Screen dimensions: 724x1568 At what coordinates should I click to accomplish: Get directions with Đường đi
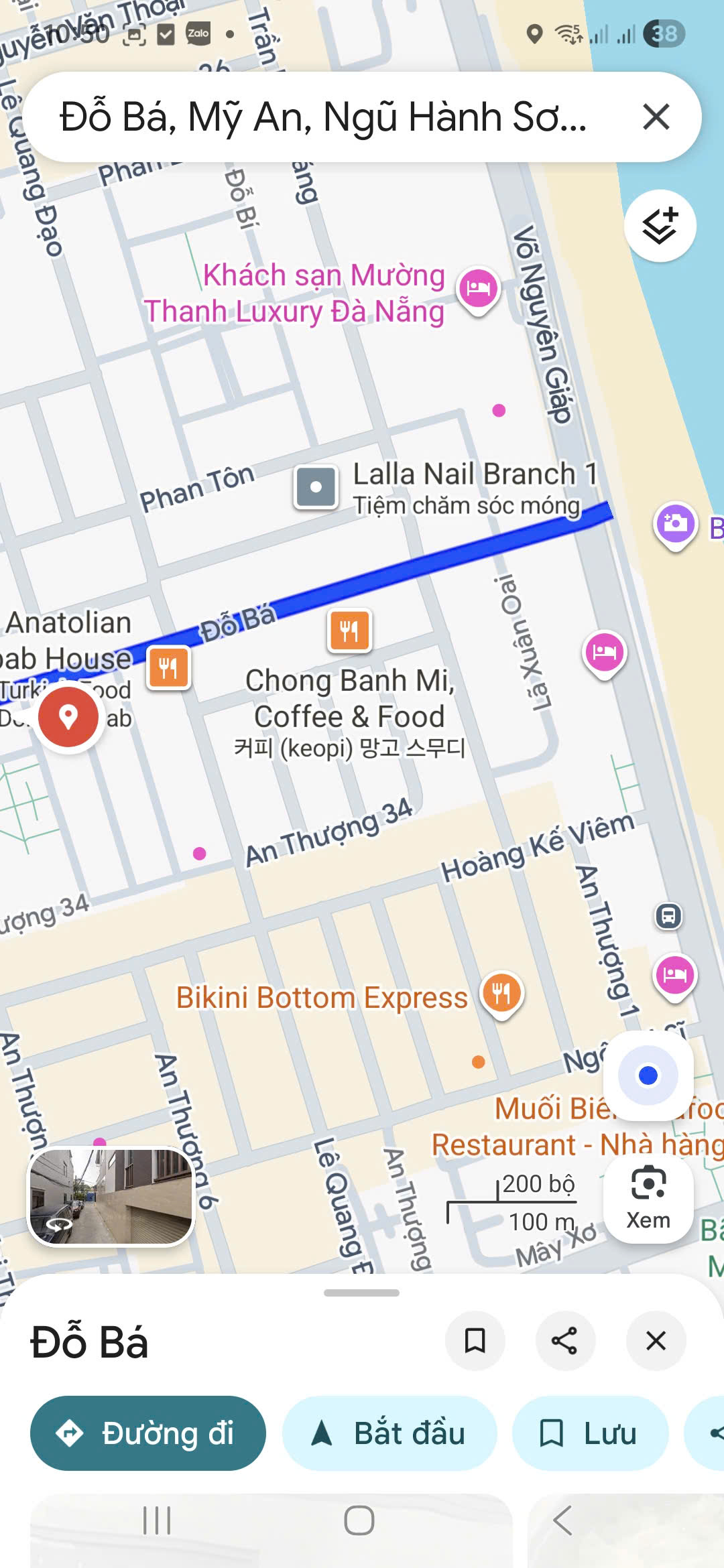(x=147, y=1433)
